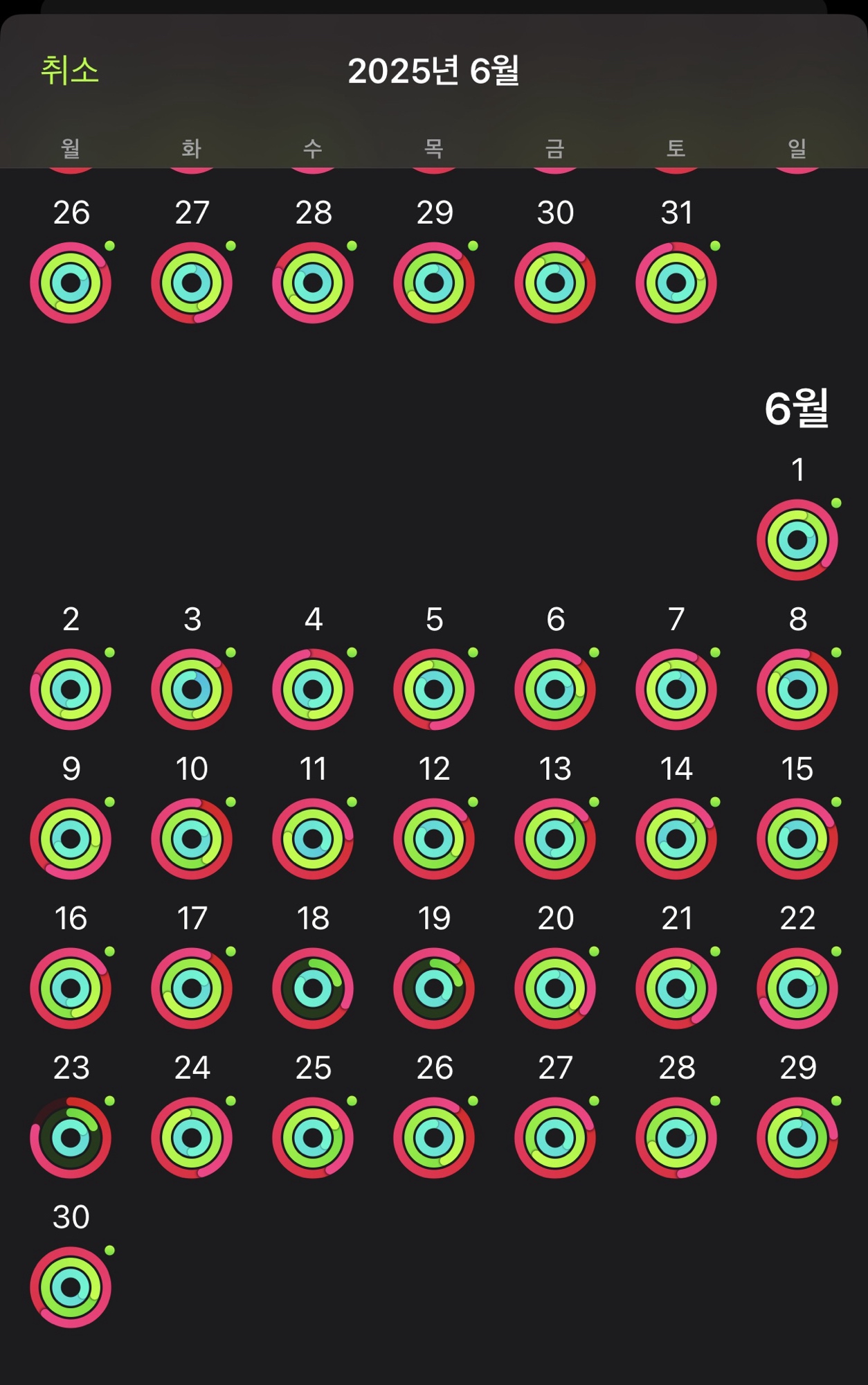View May 29 activity rings

point(434,283)
